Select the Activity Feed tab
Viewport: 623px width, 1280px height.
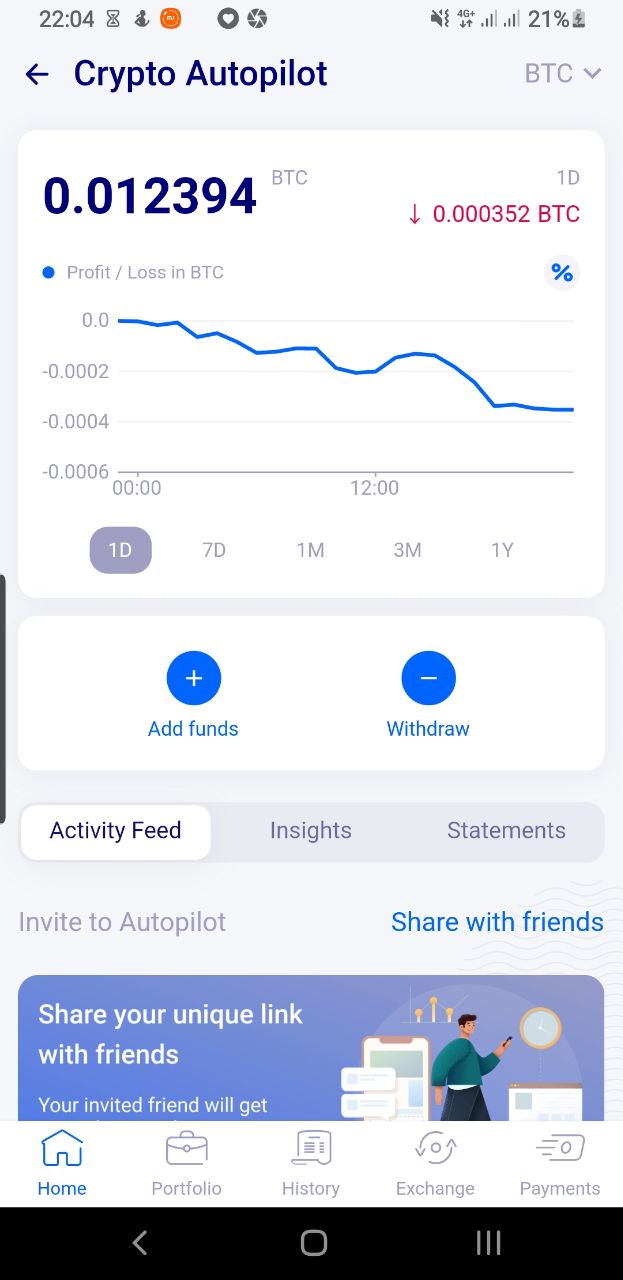tap(116, 831)
